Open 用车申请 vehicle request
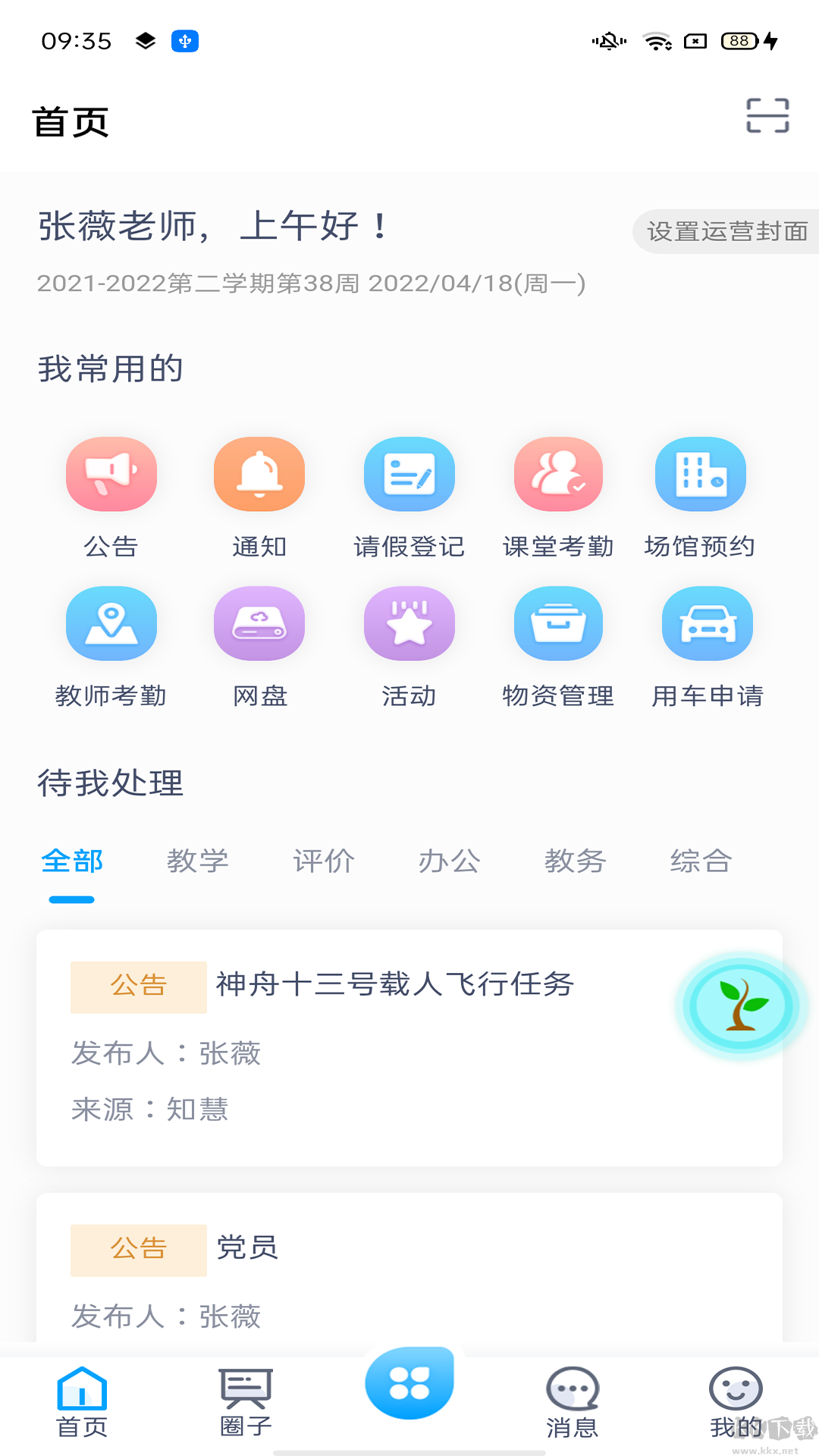This screenshot has width=819, height=1456. (706, 623)
